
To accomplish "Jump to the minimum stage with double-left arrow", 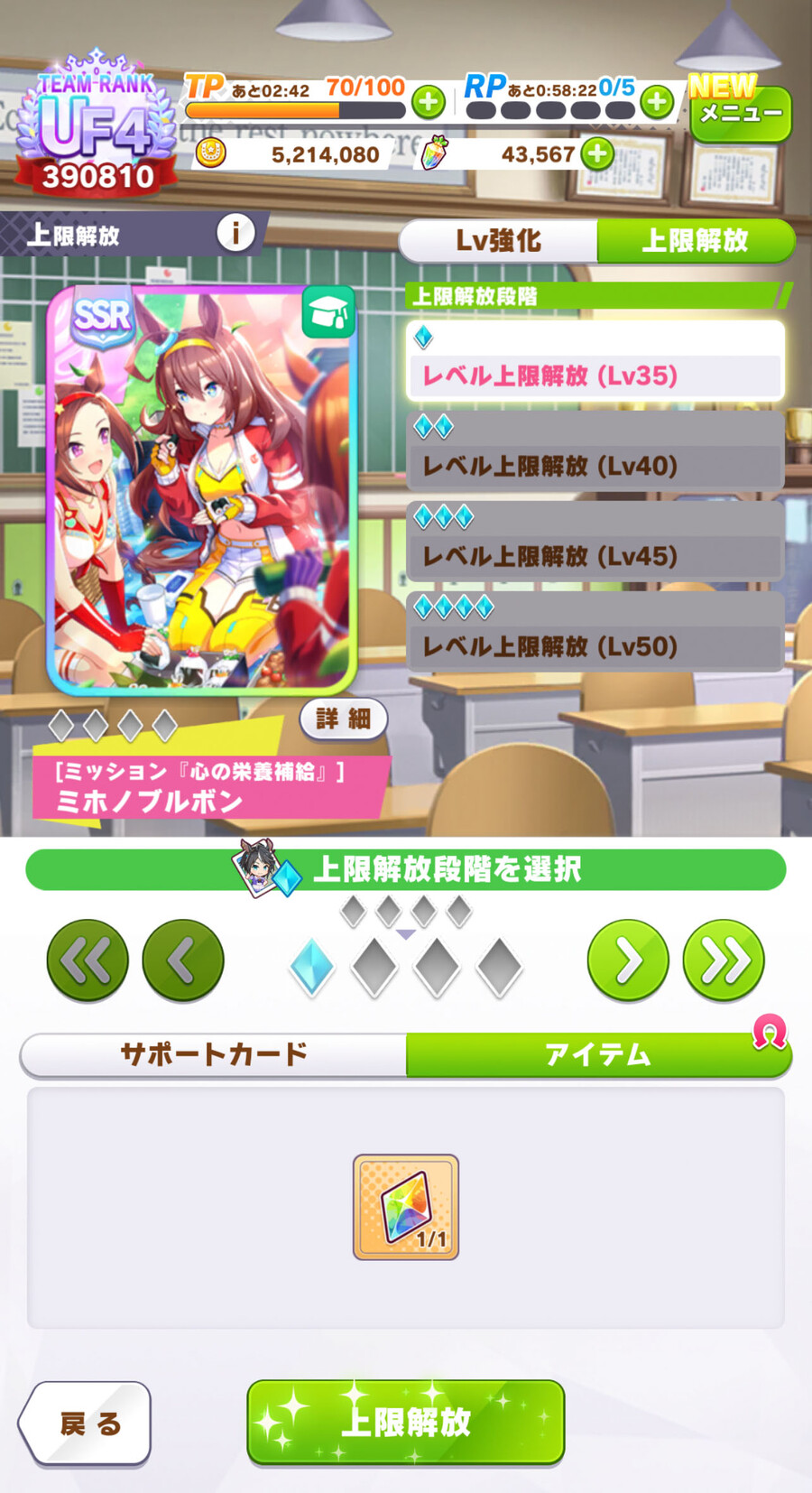I will click(88, 960).
